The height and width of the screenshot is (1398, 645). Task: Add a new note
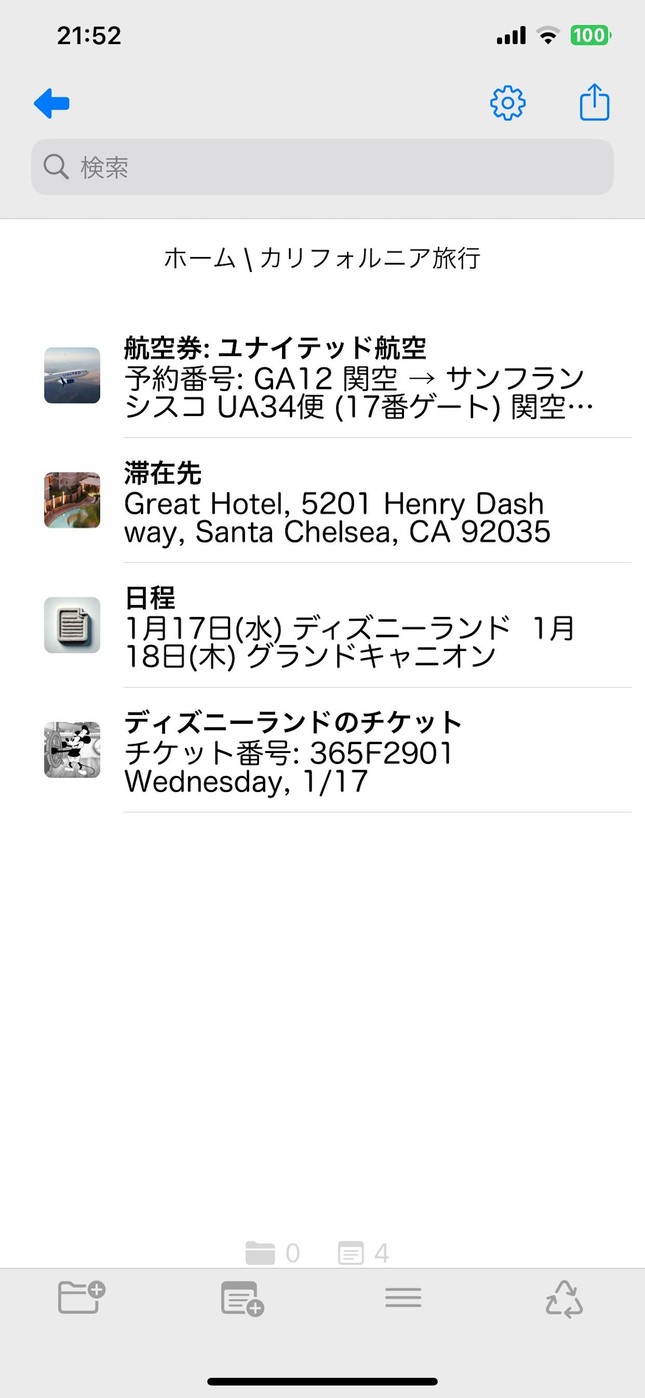click(x=242, y=1298)
